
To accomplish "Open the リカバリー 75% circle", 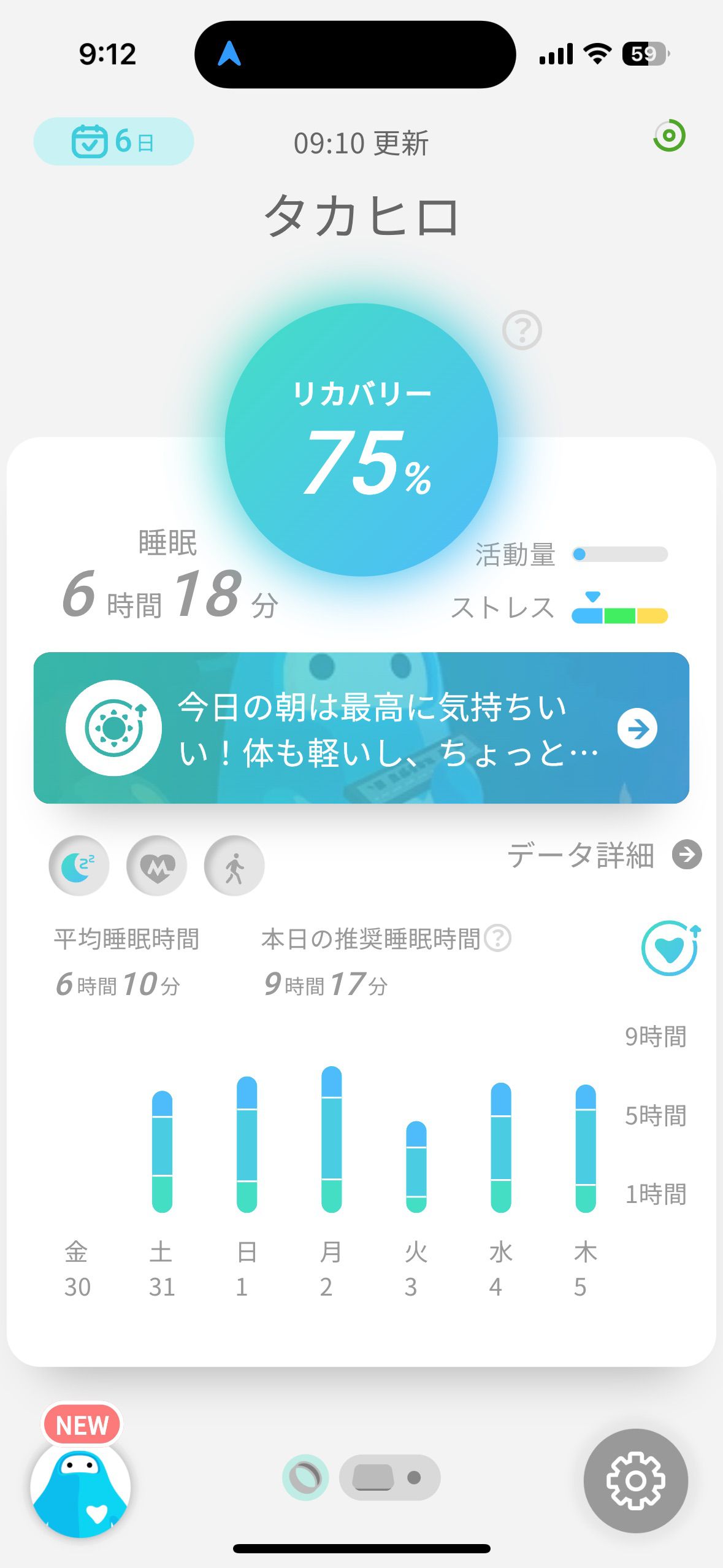I will tap(361, 440).
